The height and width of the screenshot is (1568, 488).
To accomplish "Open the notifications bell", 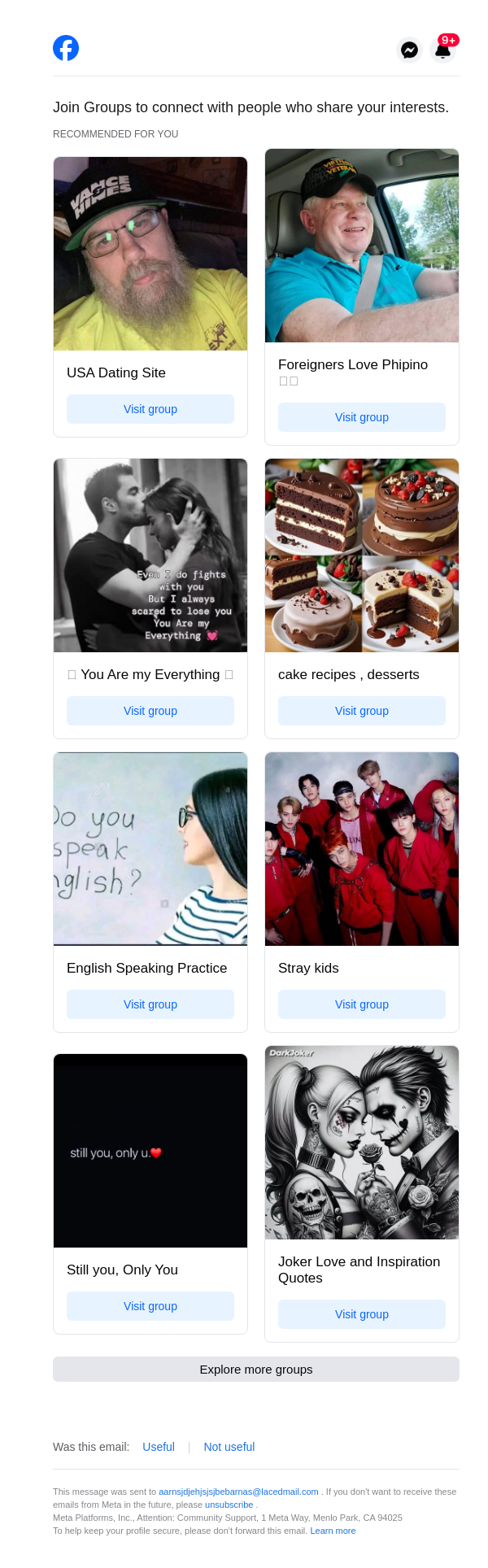I will point(443,50).
